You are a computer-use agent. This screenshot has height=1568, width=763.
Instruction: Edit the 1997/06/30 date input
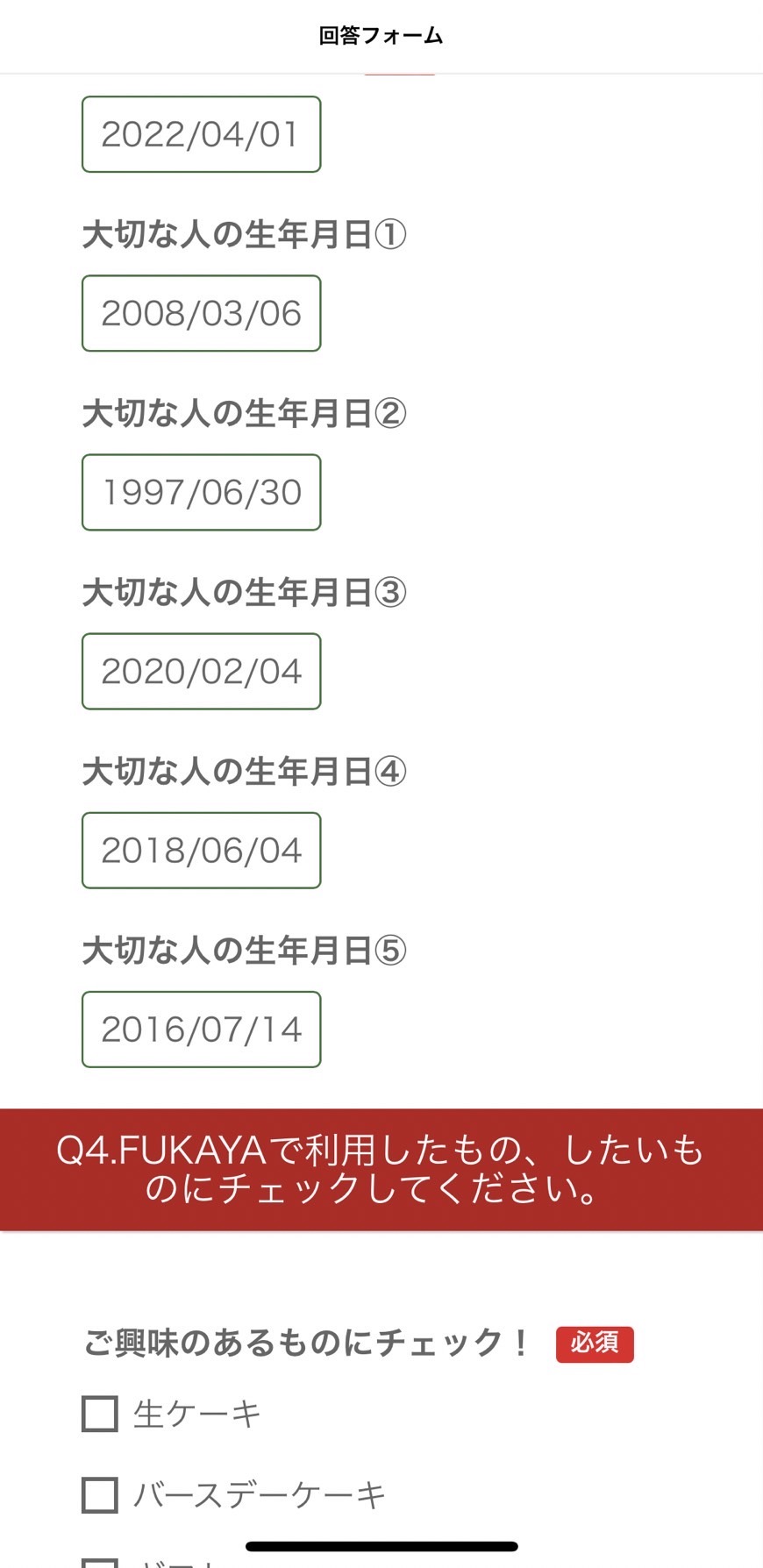(x=201, y=492)
